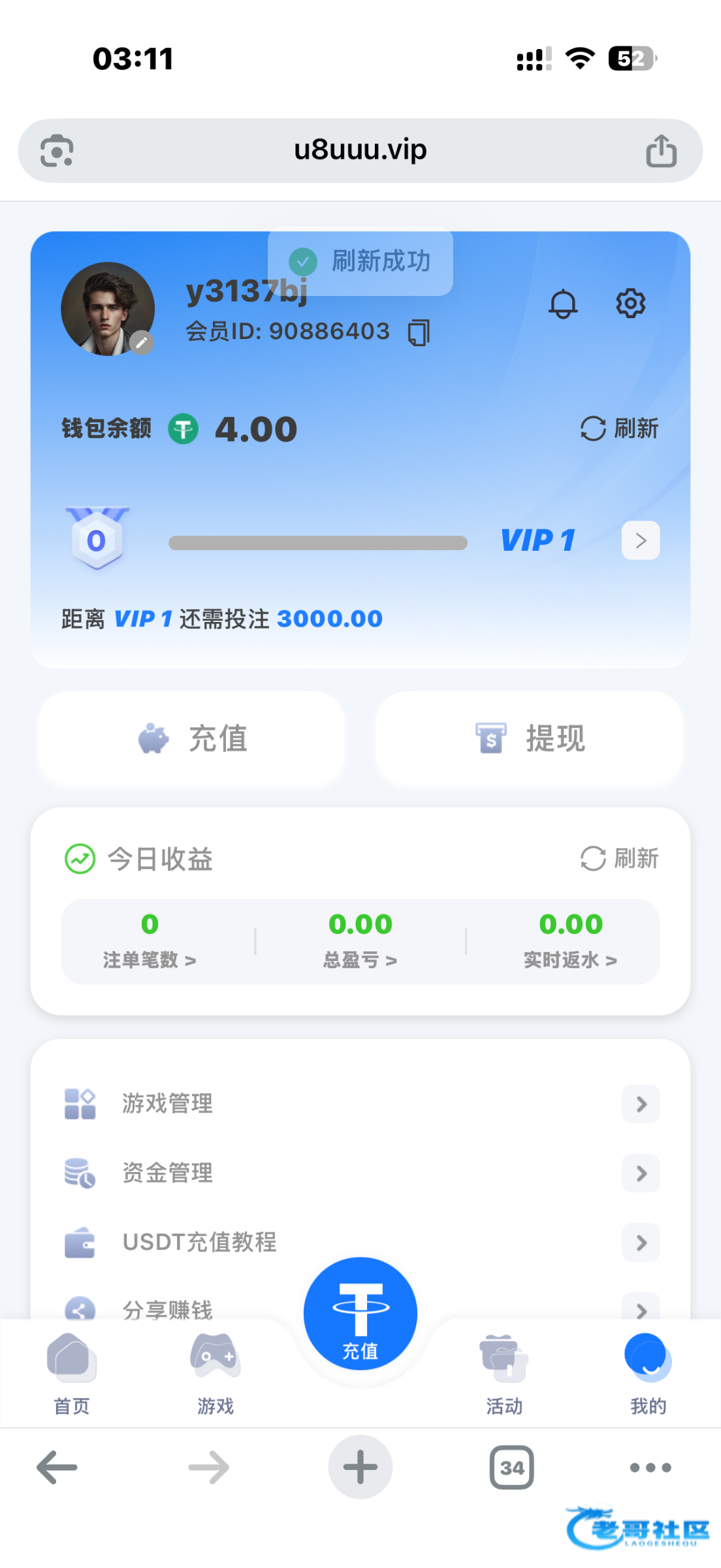
Task: Share the page from the address bar
Action: (661, 151)
